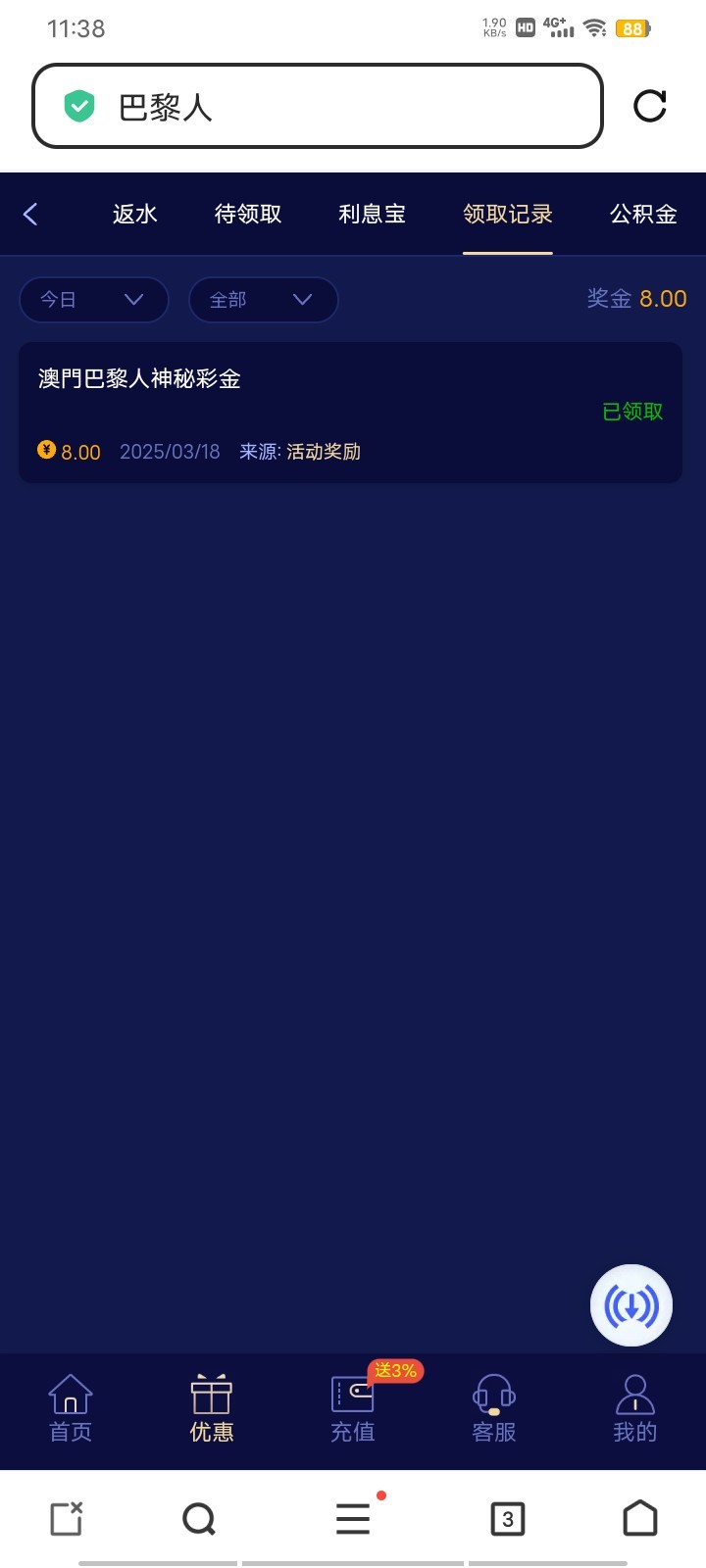Expand the 全部 type dropdown
This screenshot has width=706, height=1568.
(263, 300)
